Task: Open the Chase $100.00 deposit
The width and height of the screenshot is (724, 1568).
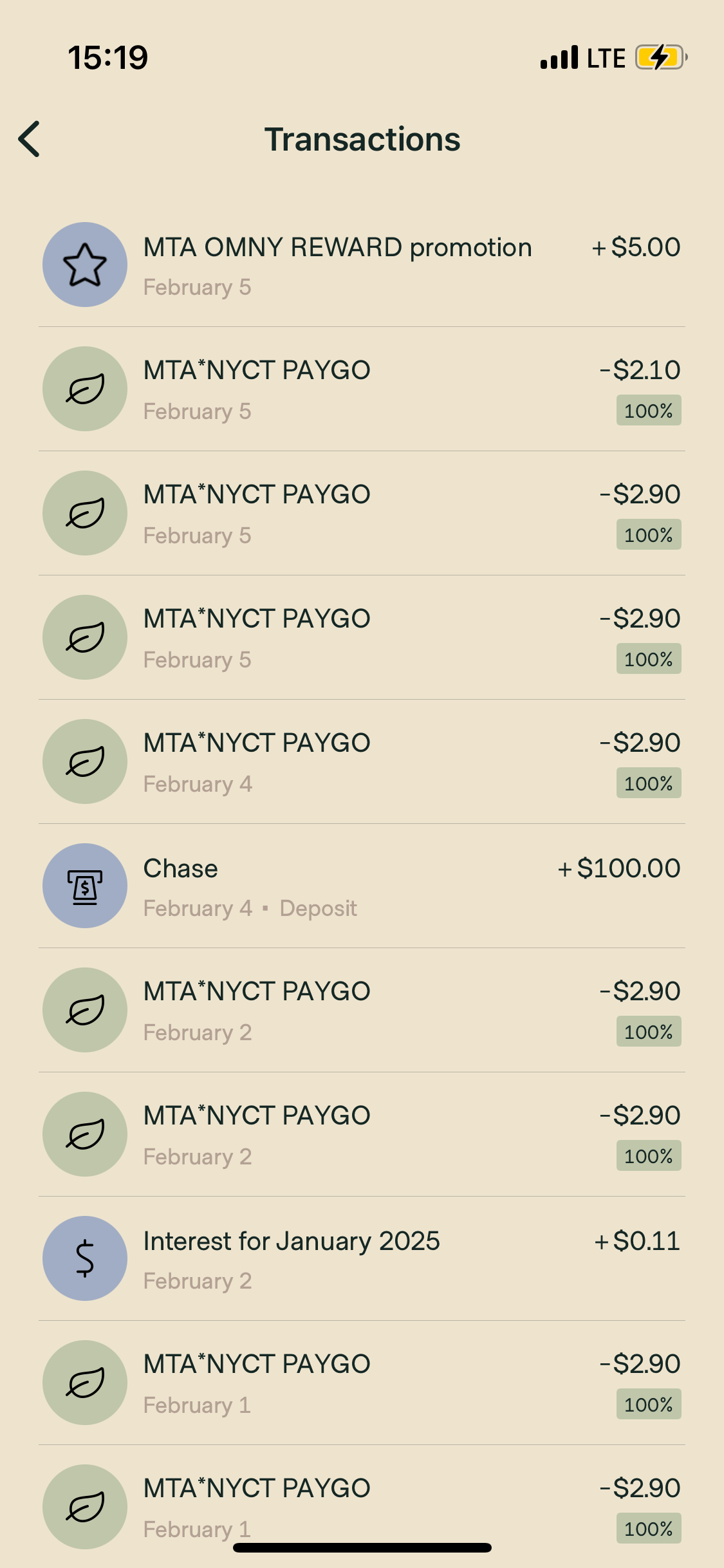Action: 362,886
